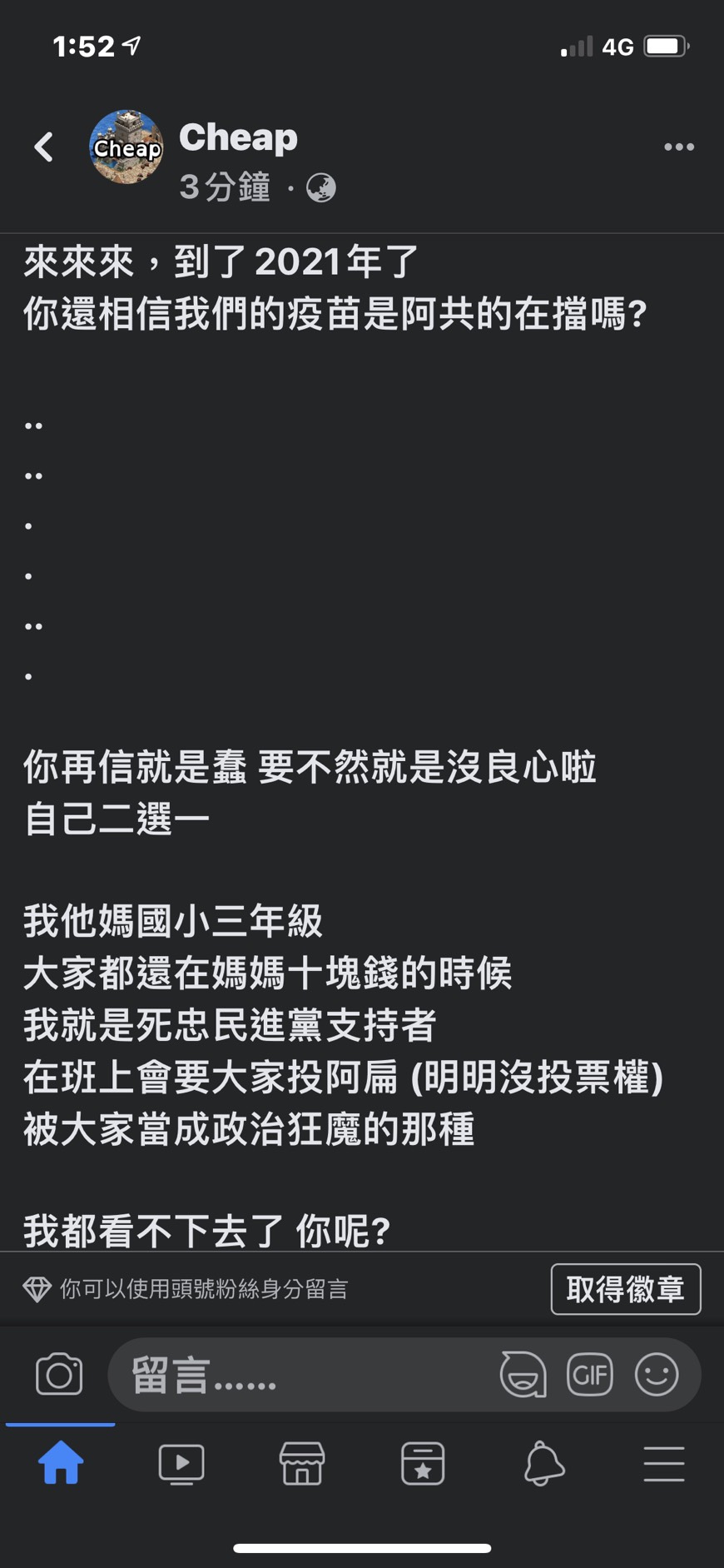Tap the Cheap page name
The width and height of the screenshot is (724, 1568).
coord(238,137)
